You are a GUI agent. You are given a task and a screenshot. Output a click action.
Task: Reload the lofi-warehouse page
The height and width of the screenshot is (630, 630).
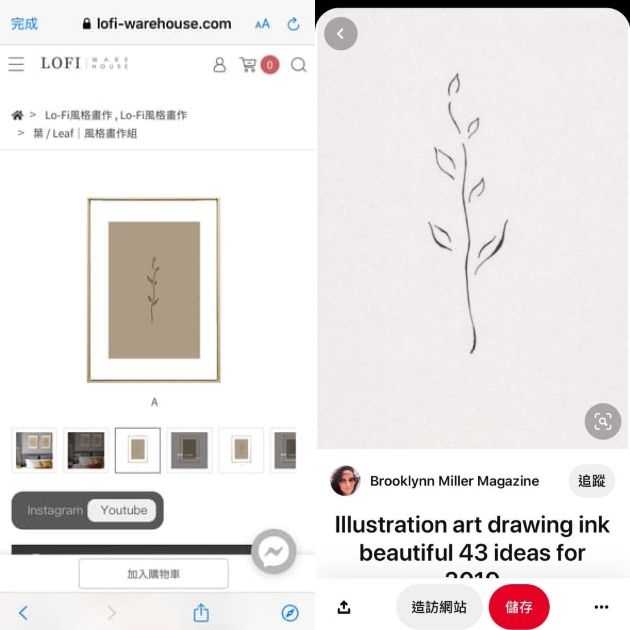coord(293,23)
